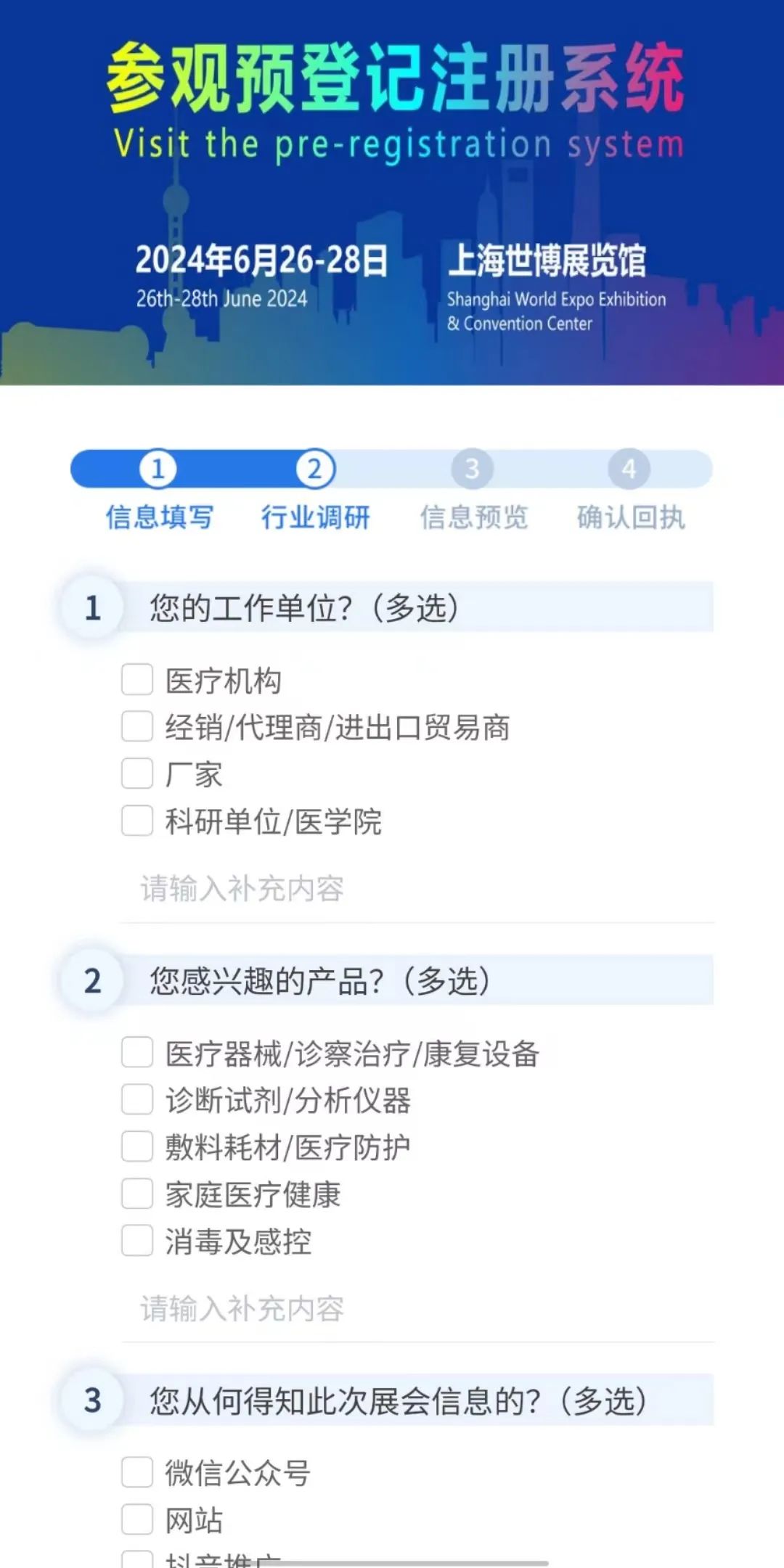Check 消毒及感控 option

(x=137, y=1241)
